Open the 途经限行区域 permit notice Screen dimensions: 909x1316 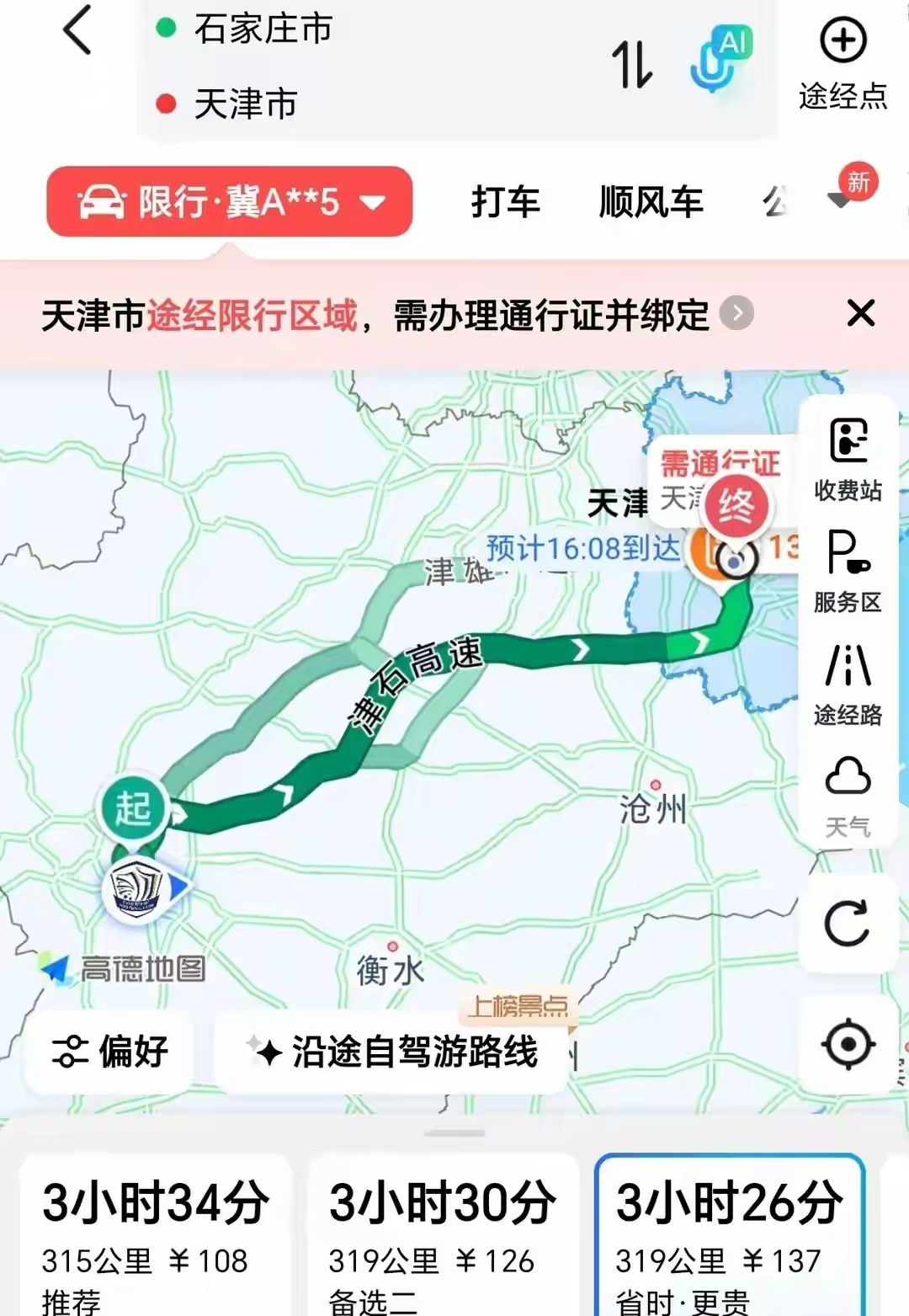[x=396, y=316]
